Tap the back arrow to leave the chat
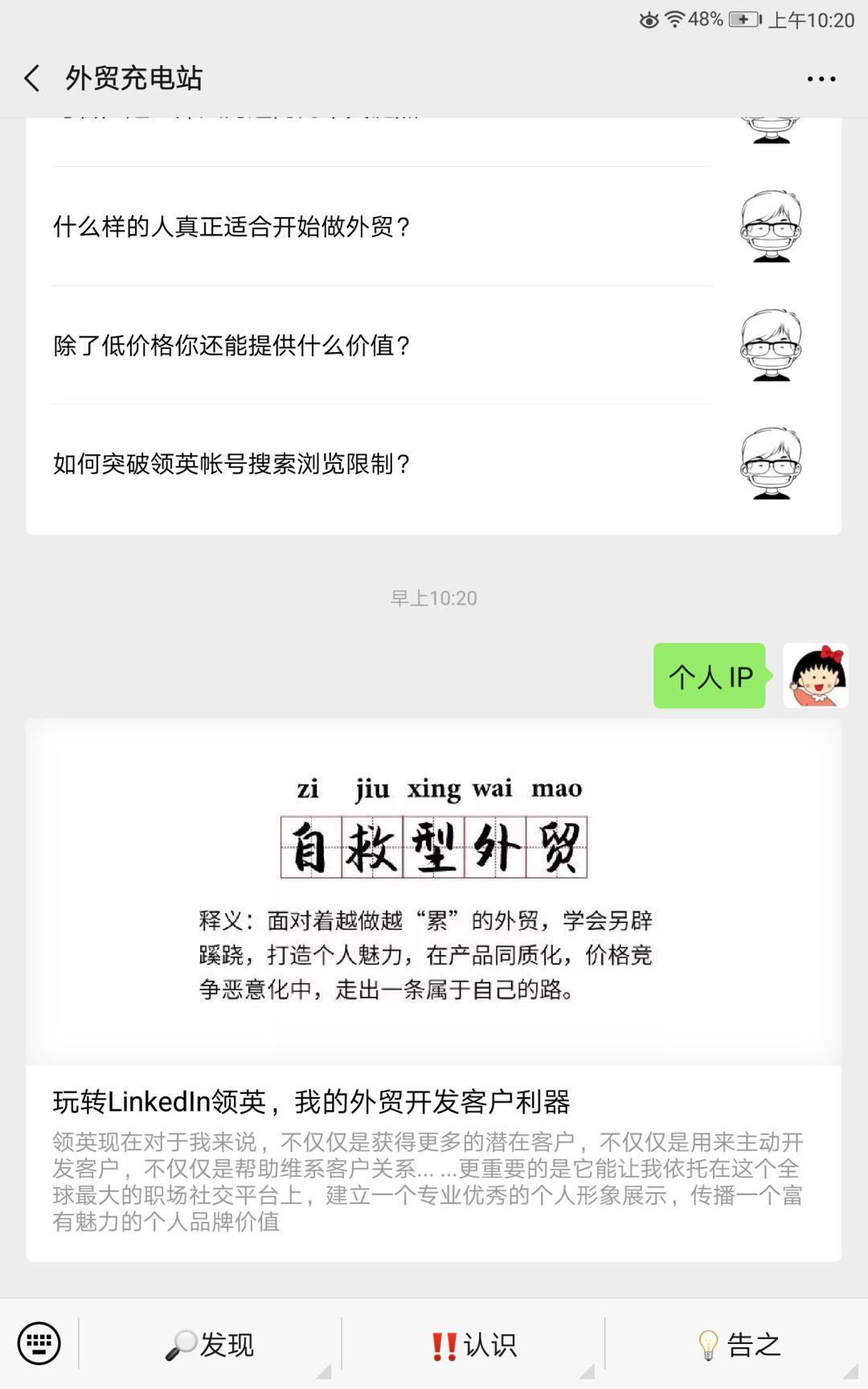 coord(31,78)
